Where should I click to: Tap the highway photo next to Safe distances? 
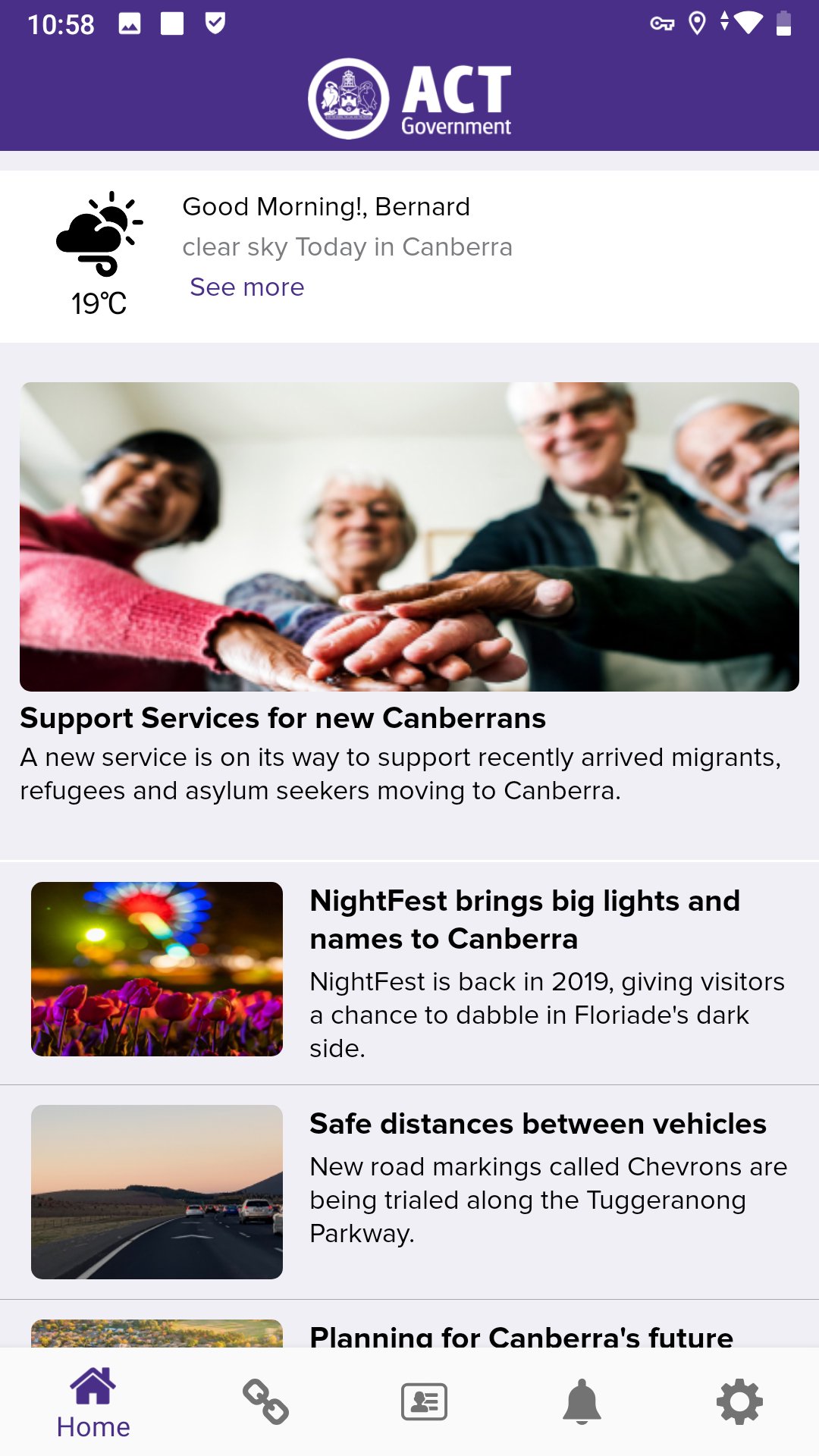tap(155, 1191)
